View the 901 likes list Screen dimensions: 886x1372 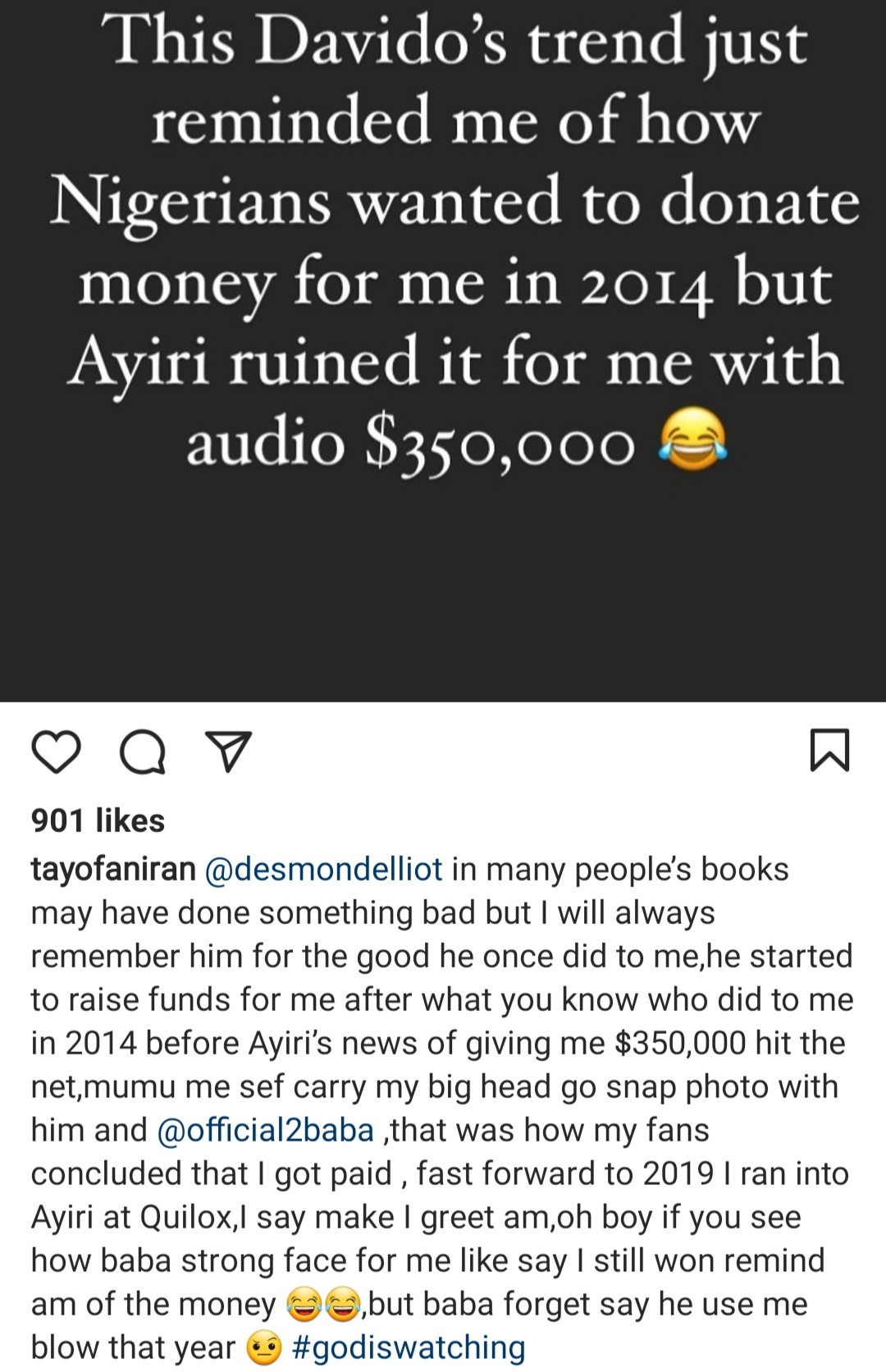pyautogui.click(x=98, y=821)
